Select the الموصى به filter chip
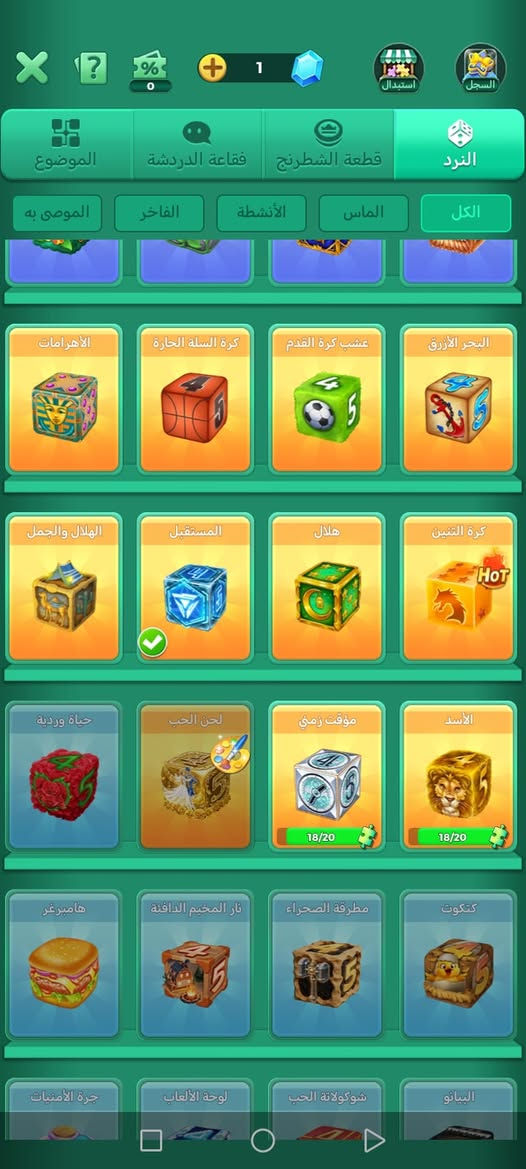 [x=57, y=213]
